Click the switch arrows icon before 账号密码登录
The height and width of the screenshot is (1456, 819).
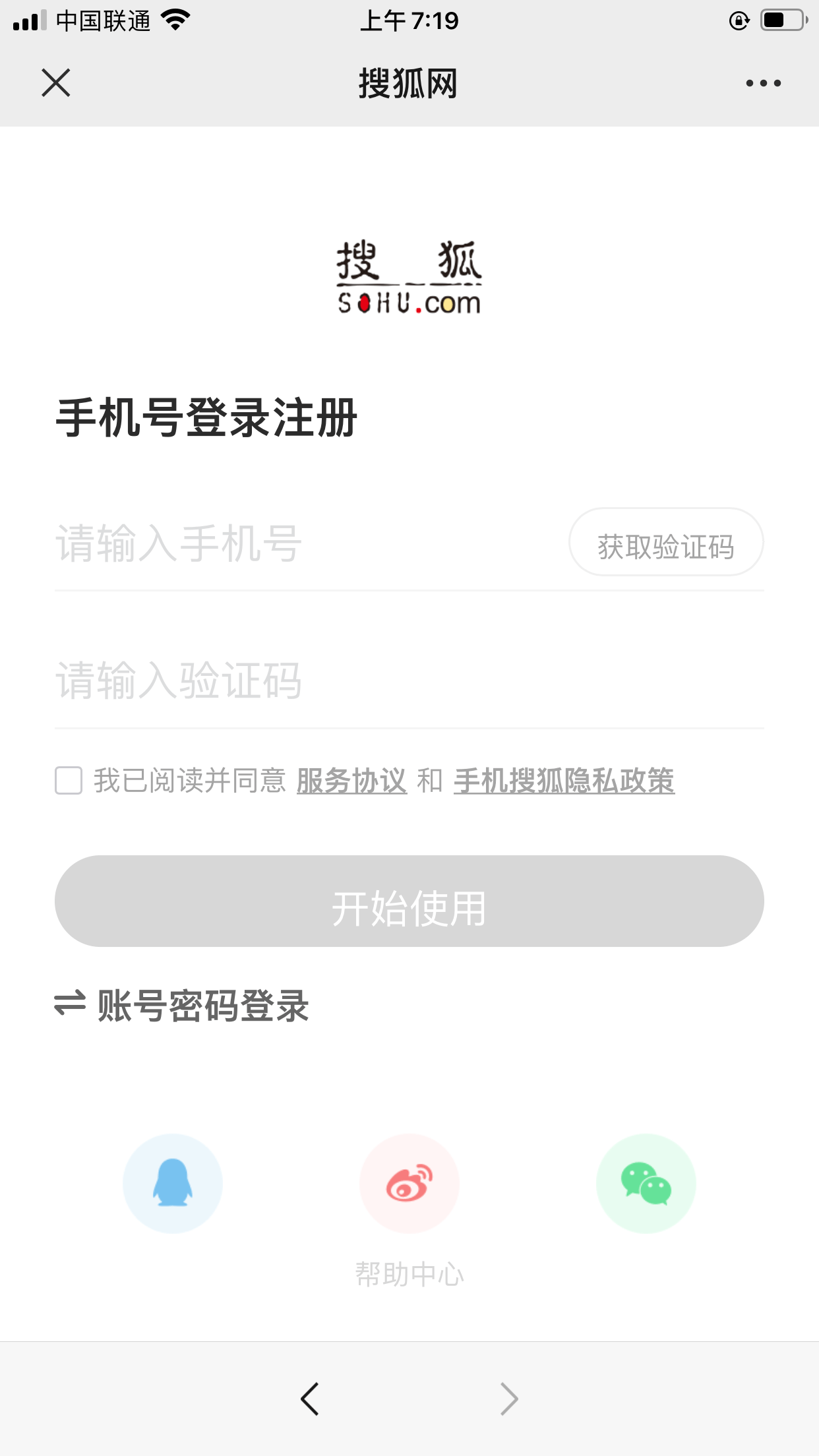point(69,1005)
